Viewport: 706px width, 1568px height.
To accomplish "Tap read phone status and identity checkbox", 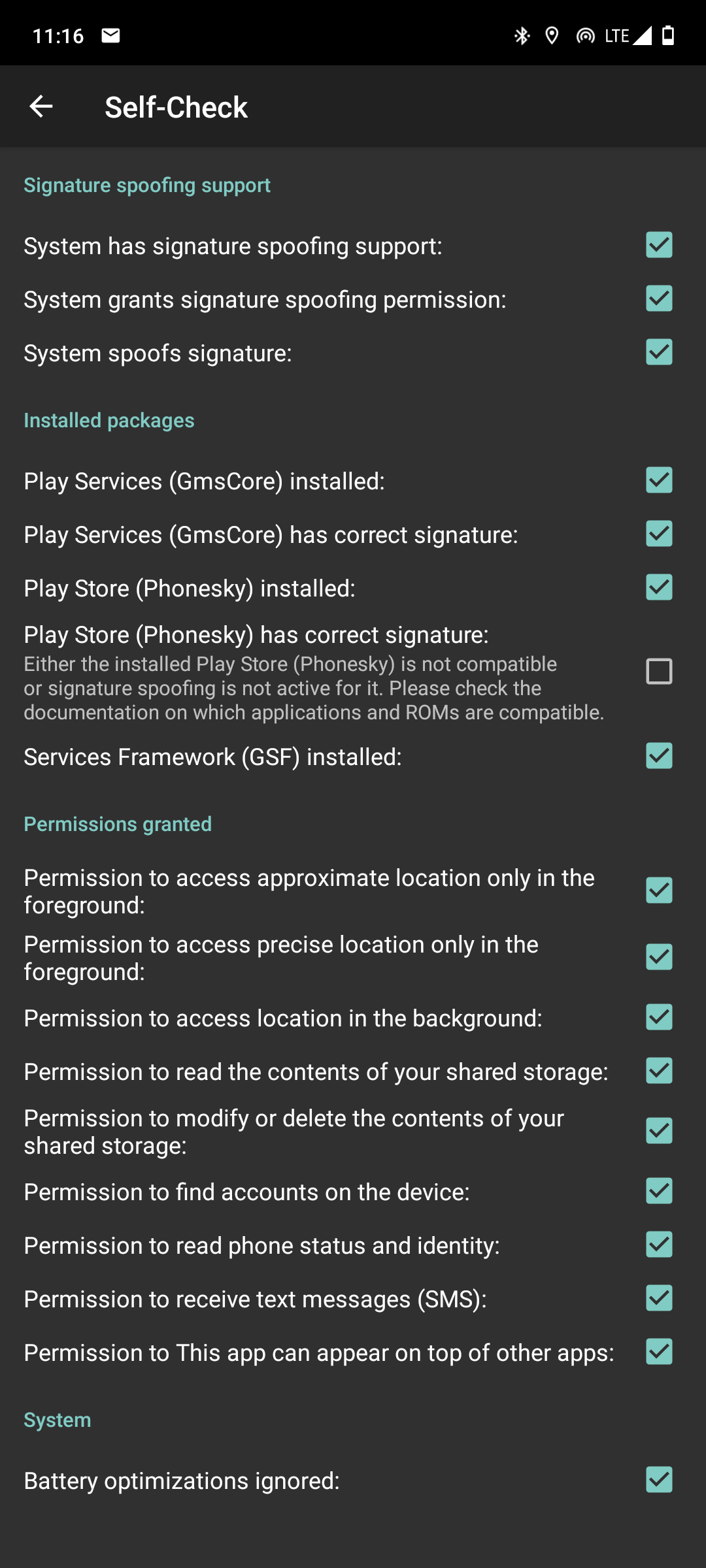I will point(659,1245).
